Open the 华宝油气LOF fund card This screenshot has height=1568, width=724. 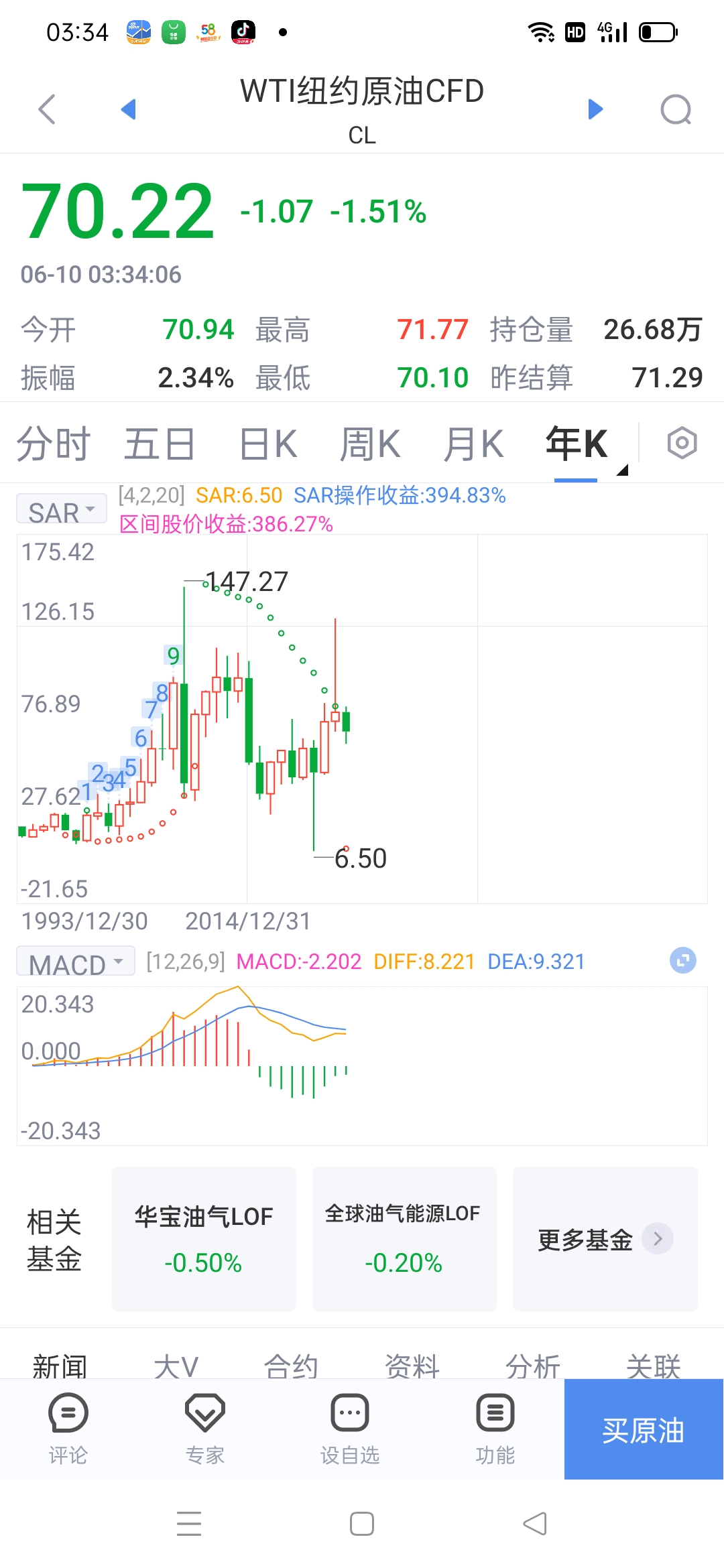[204, 1238]
